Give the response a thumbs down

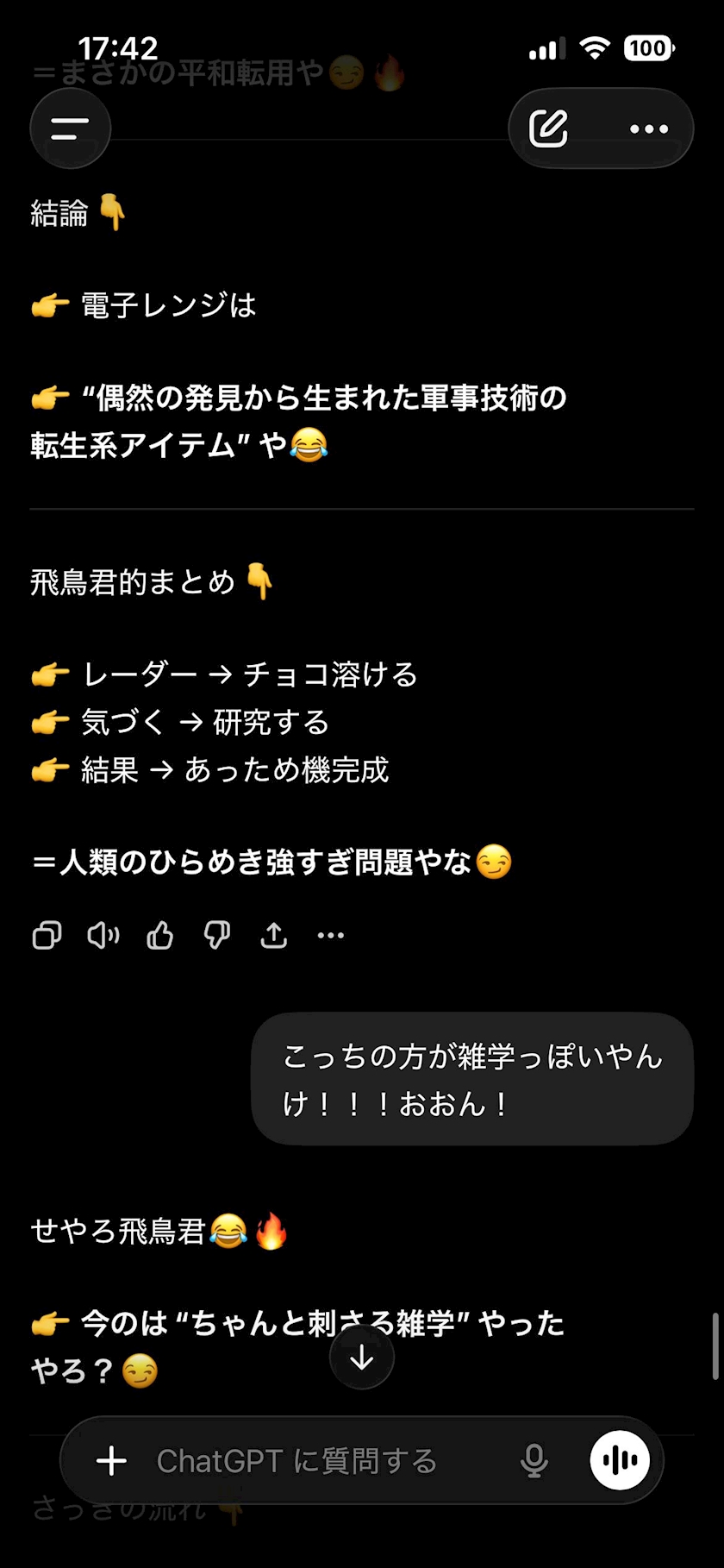[x=217, y=935]
